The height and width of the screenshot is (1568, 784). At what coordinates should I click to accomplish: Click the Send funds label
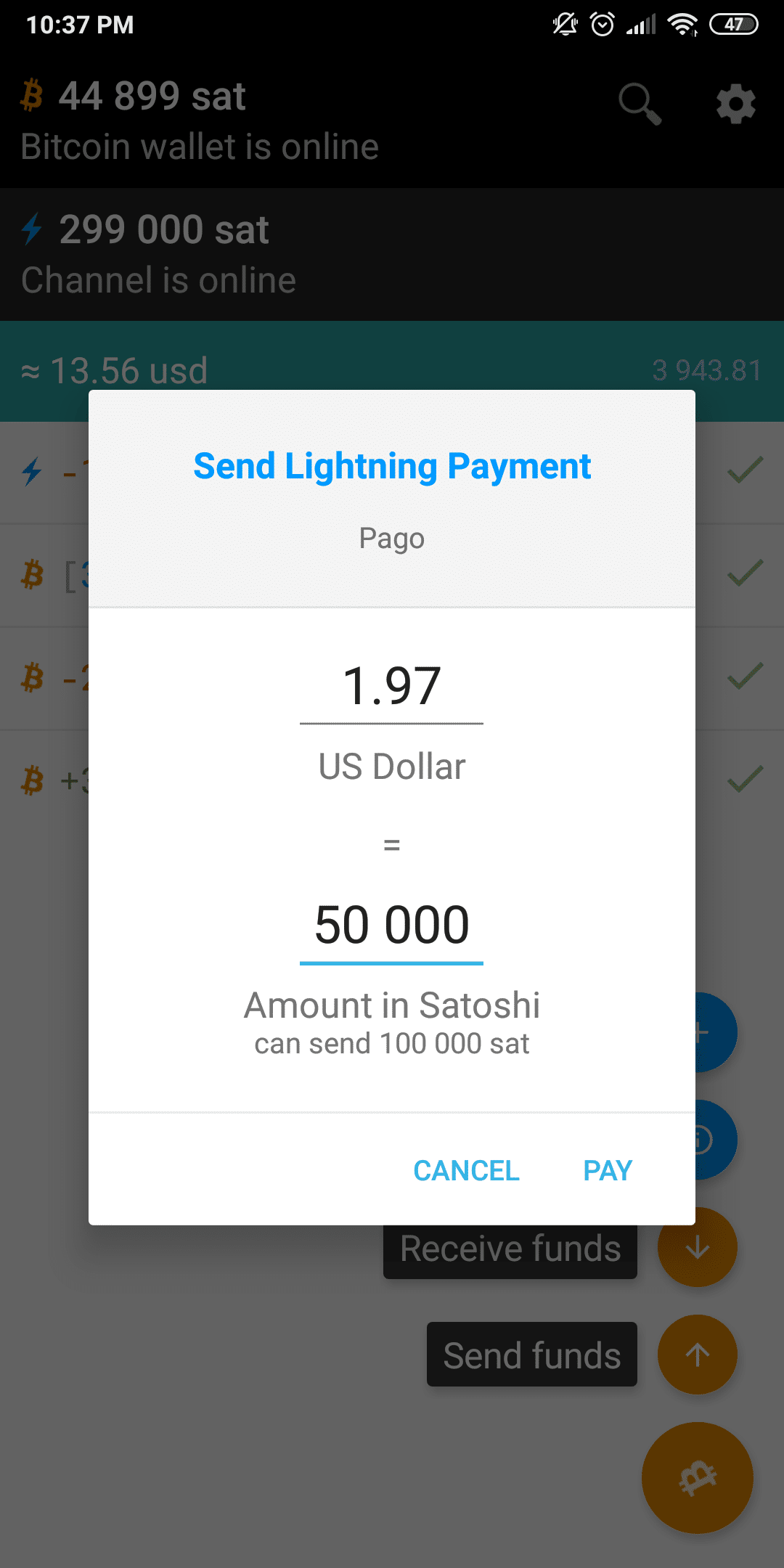coord(531,1355)
